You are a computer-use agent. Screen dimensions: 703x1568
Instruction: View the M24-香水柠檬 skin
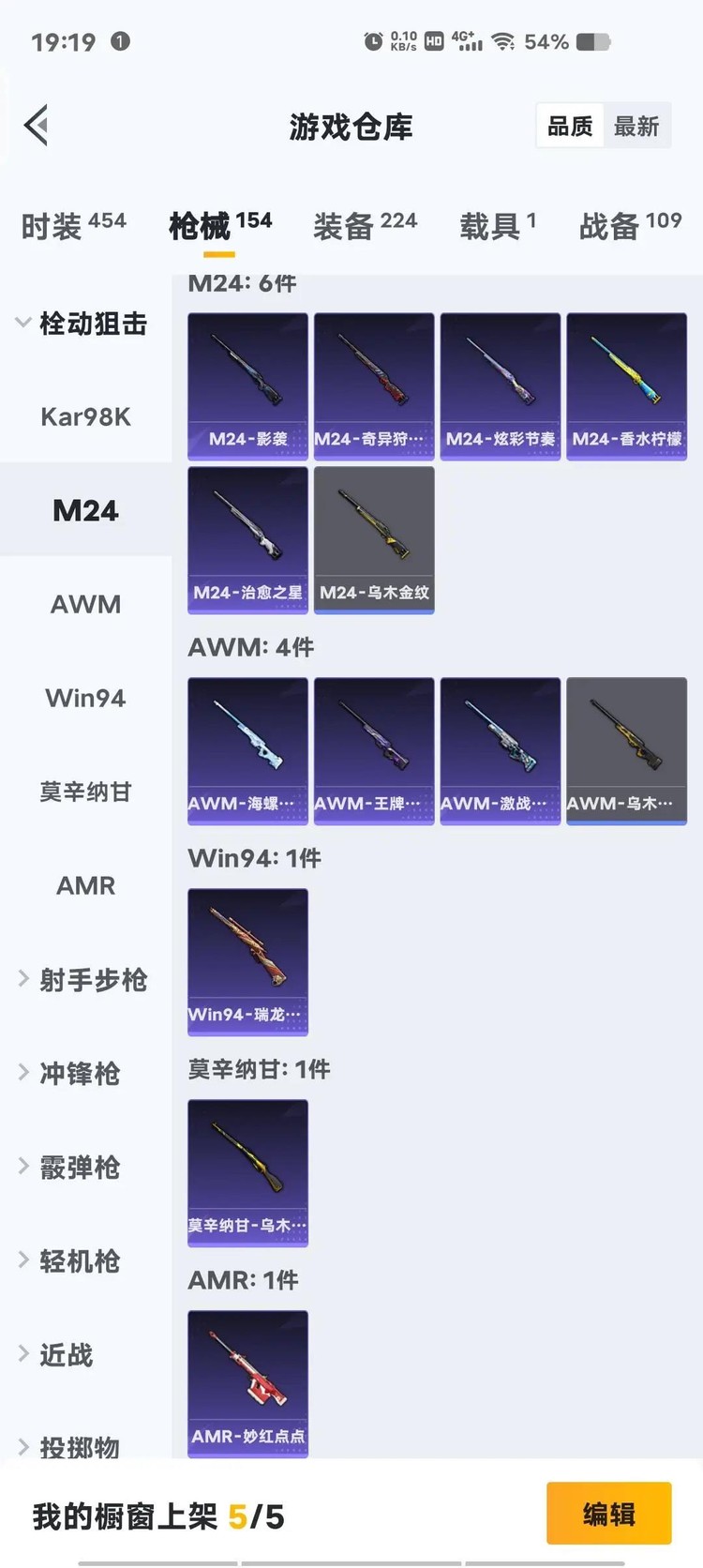pos(627,385)
